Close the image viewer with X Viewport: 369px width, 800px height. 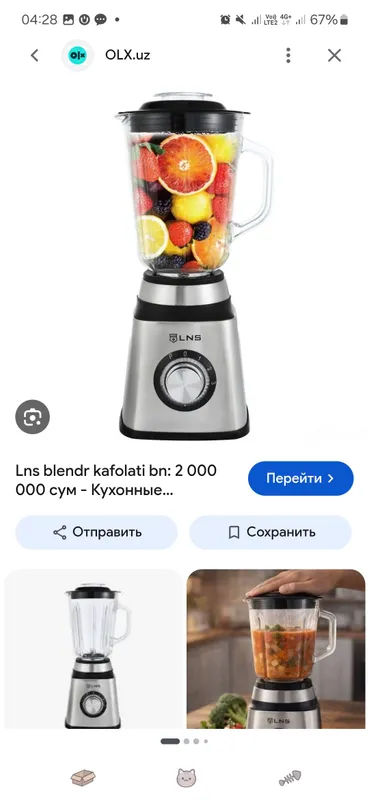(334, 55)
